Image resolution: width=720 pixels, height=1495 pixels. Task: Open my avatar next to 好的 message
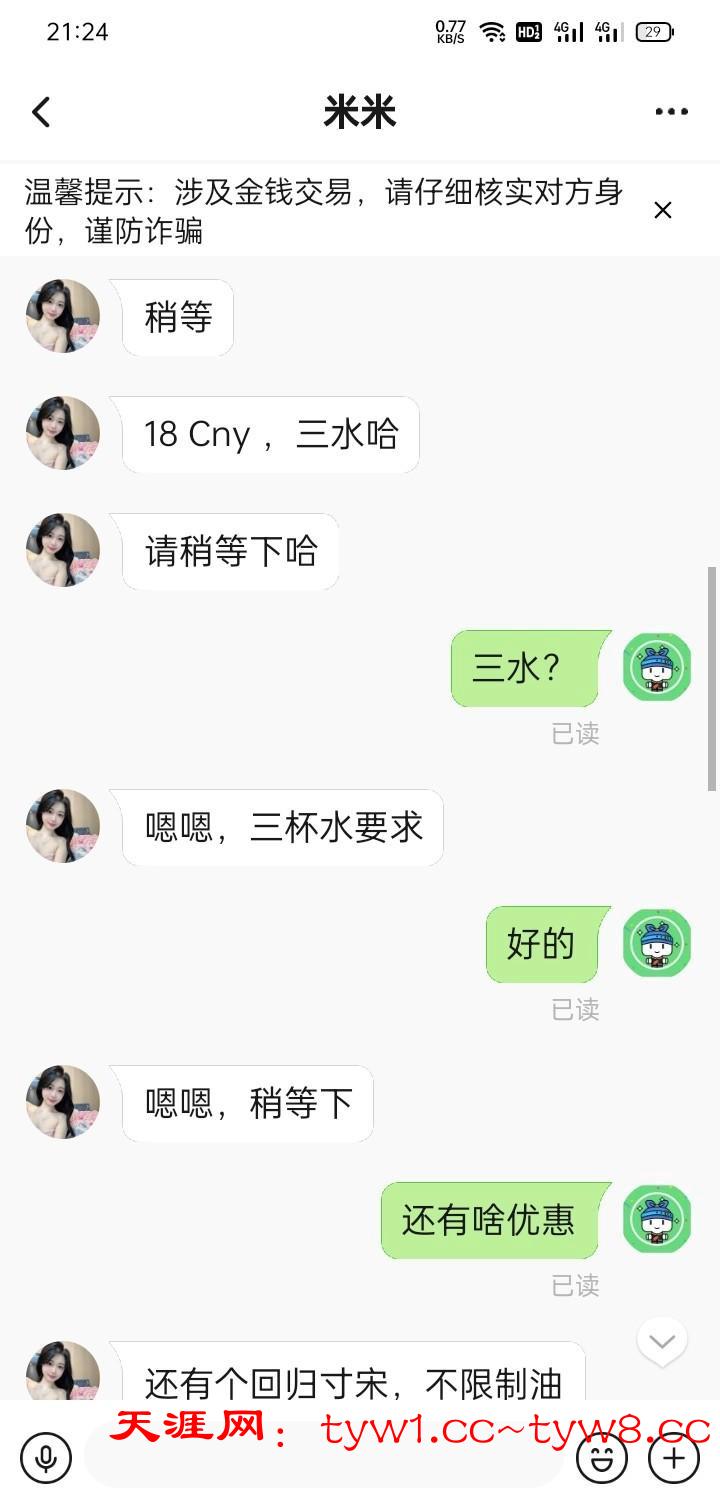coord(657,943)
